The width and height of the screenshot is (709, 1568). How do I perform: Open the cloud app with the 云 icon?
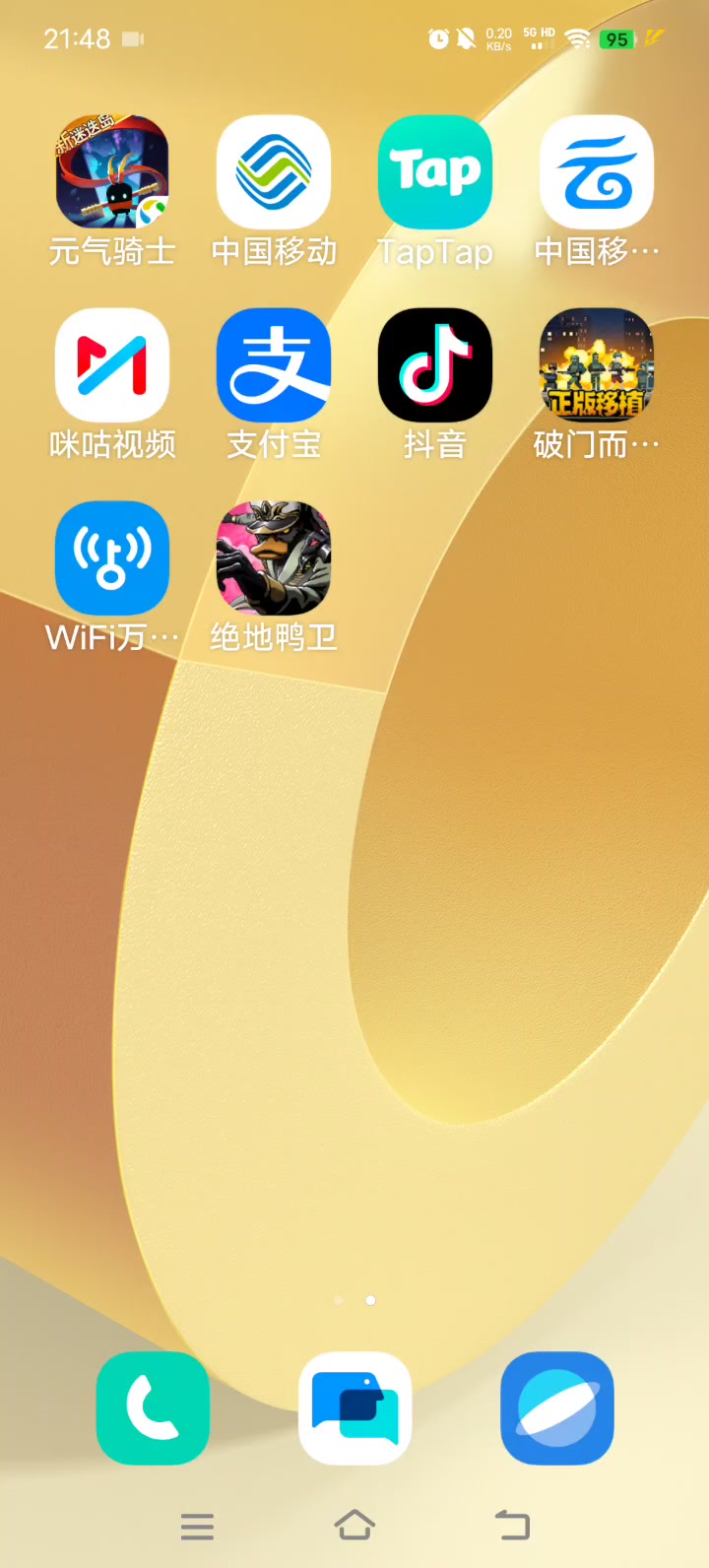[597, 173]
